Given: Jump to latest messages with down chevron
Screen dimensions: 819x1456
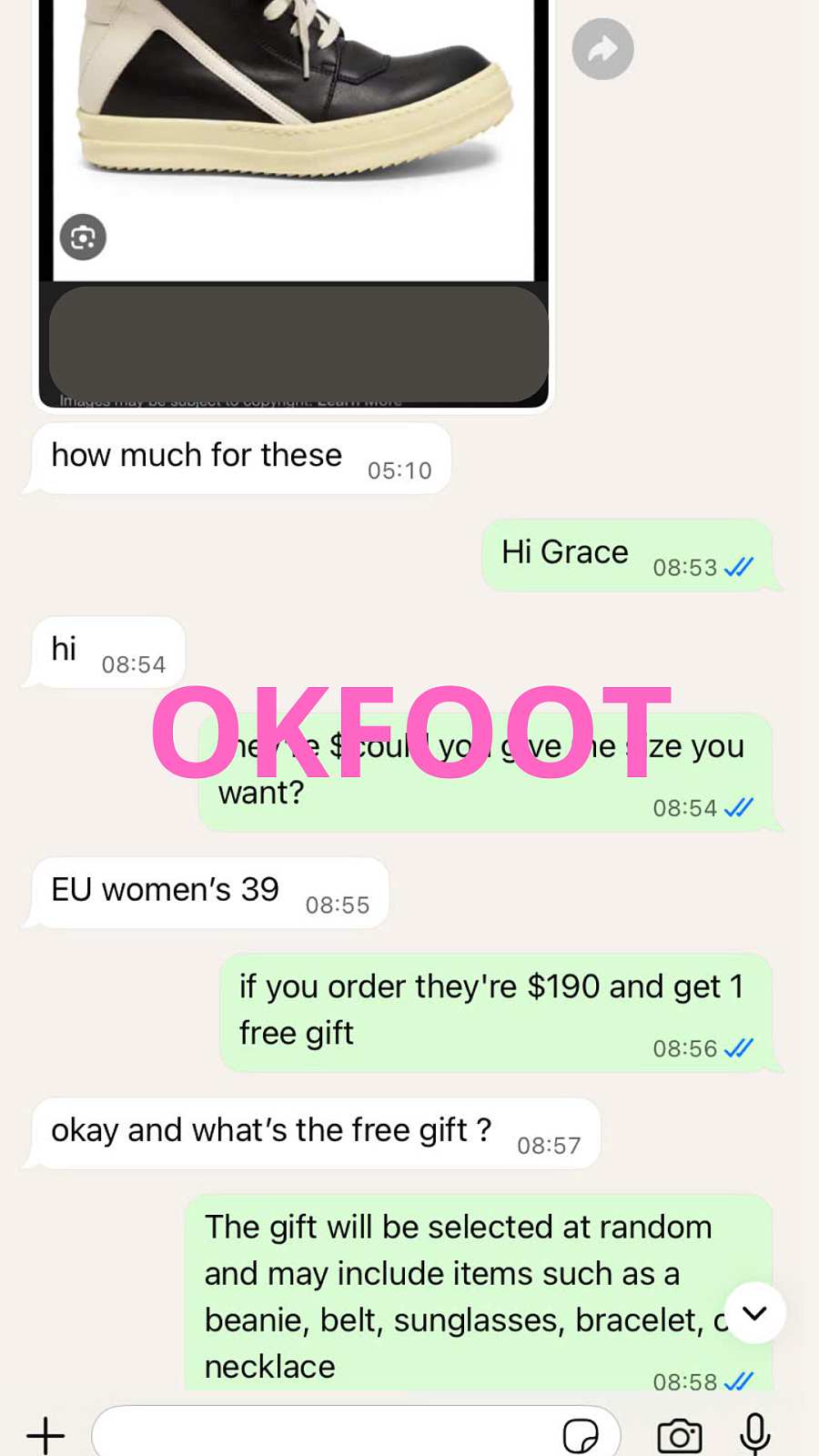Looking at the screenshot, I should 754,1312.
